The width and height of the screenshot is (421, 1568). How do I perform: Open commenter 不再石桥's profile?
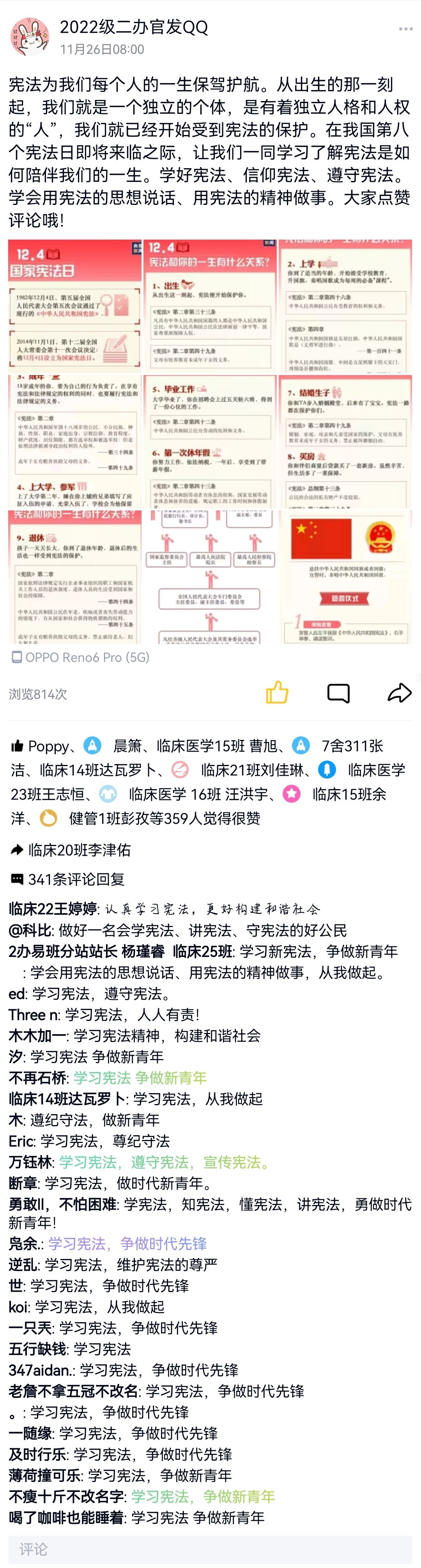38,1078
